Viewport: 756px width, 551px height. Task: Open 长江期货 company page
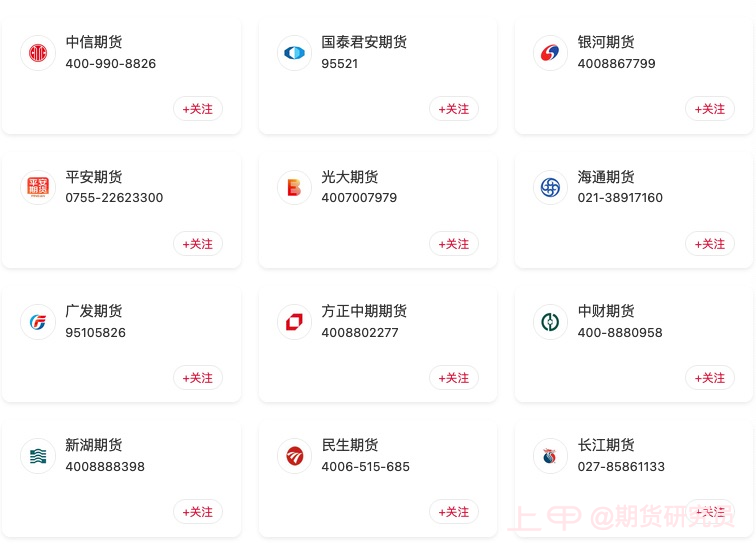click(x=606, y=446)
